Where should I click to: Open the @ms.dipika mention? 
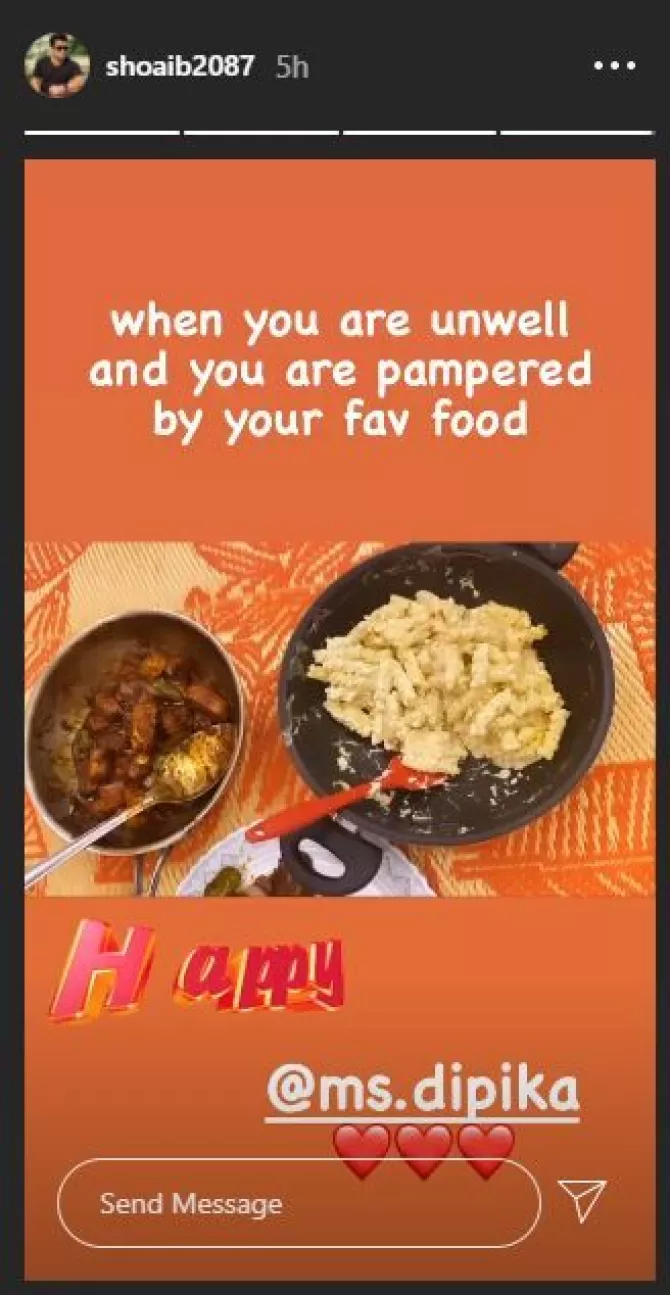(422, 1093)
